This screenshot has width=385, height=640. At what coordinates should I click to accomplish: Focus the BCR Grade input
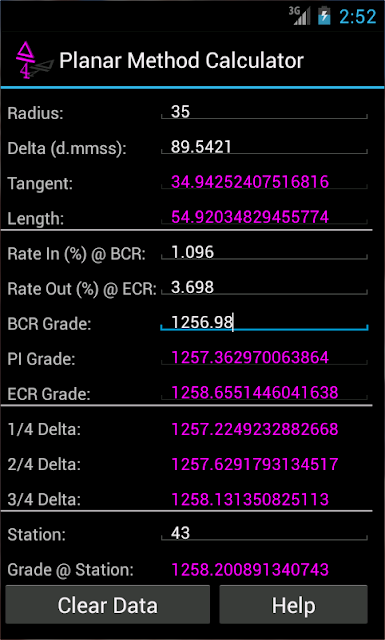264,323
